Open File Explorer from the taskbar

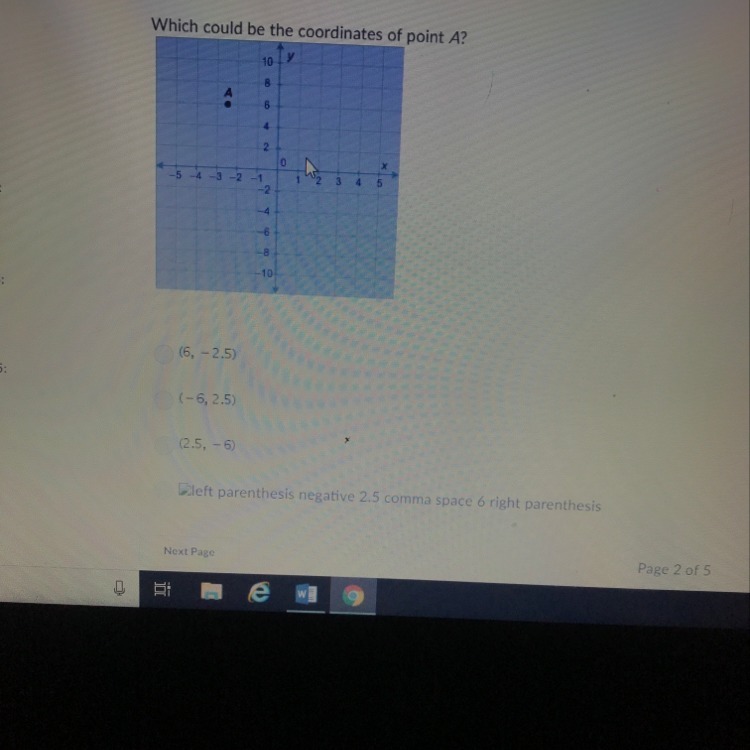click(x=211, y=591)
